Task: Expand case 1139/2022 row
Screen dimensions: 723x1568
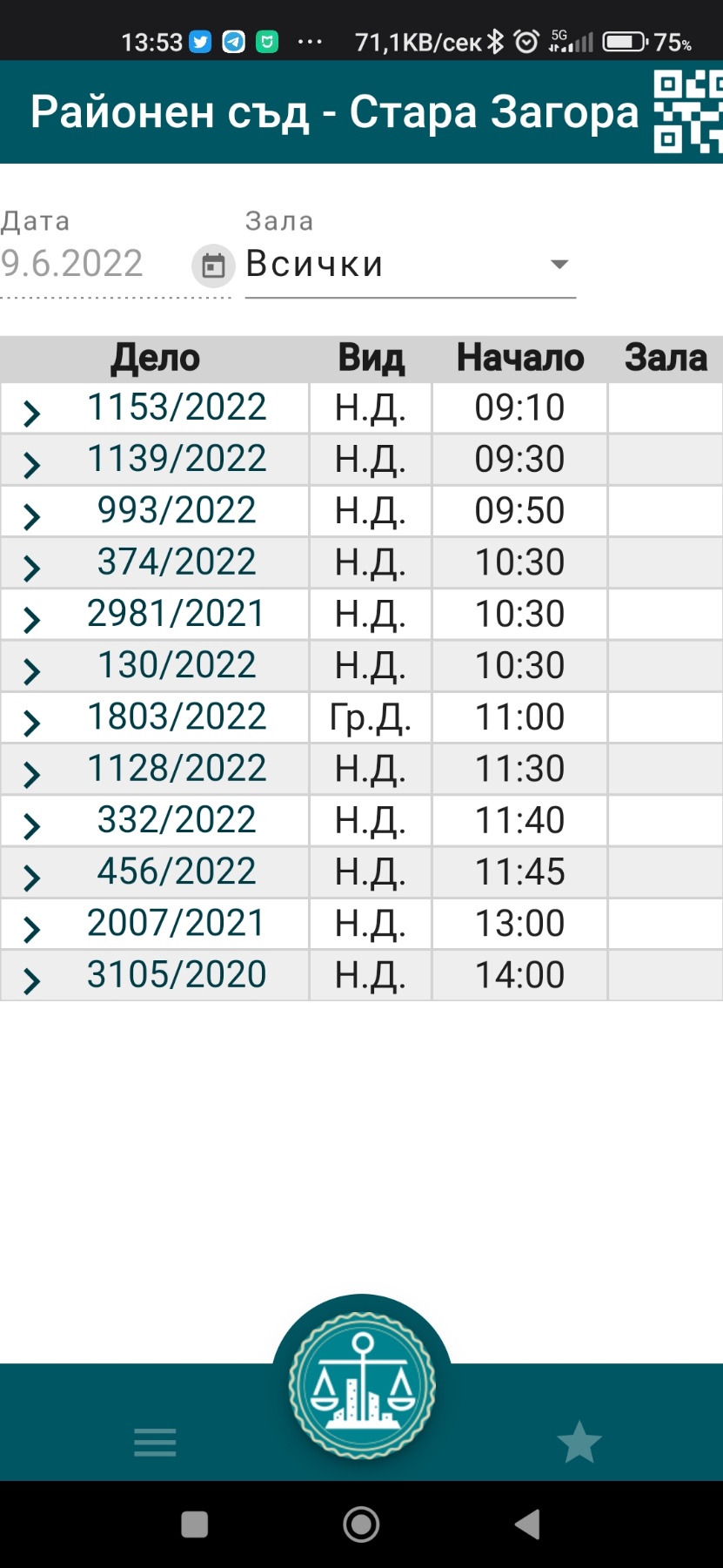Action: tap(32, 464)
